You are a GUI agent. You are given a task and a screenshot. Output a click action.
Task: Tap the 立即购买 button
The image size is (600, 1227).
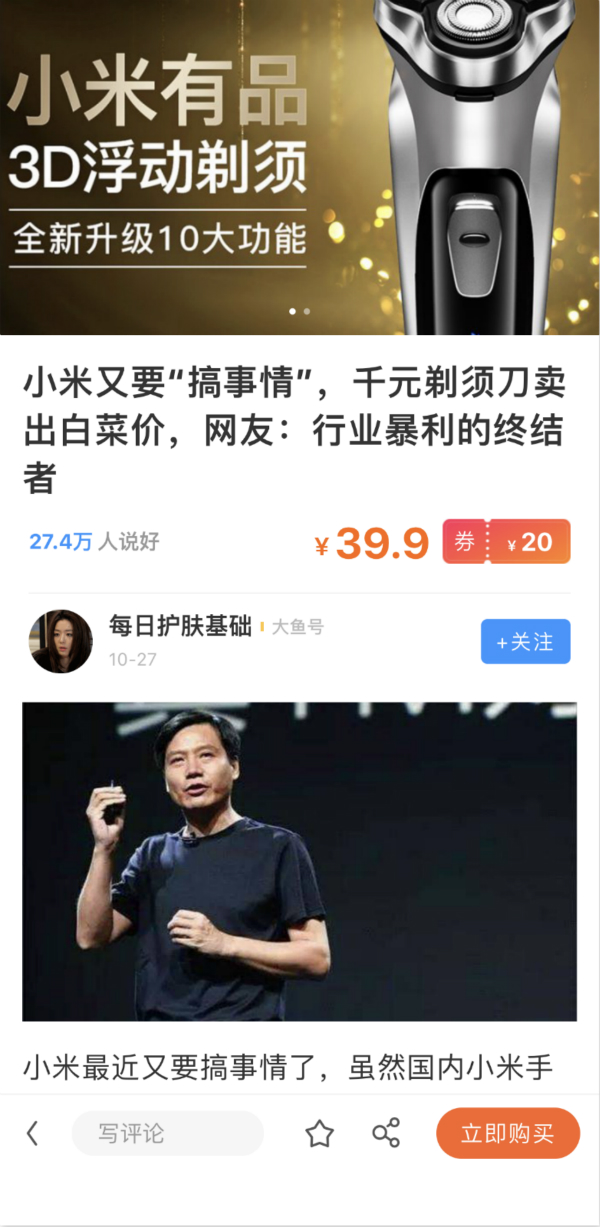click(x=507, y=1133)
